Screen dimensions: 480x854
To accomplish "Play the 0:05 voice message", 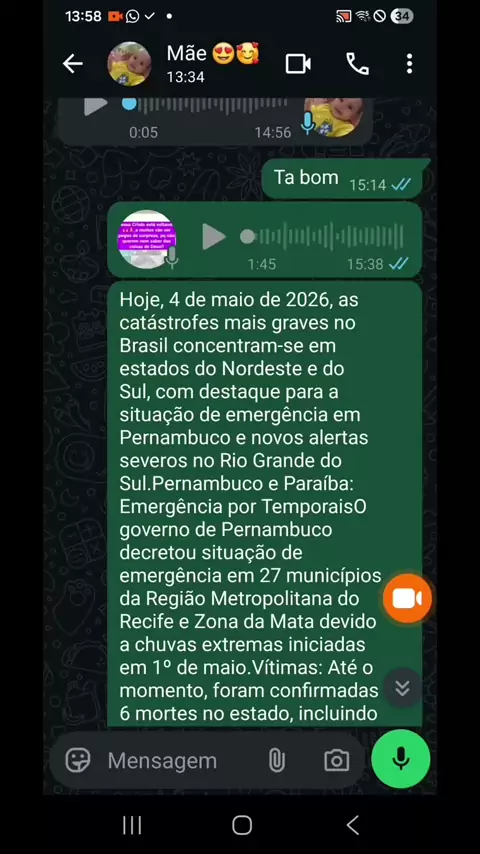I will click(x=96, y=105).
